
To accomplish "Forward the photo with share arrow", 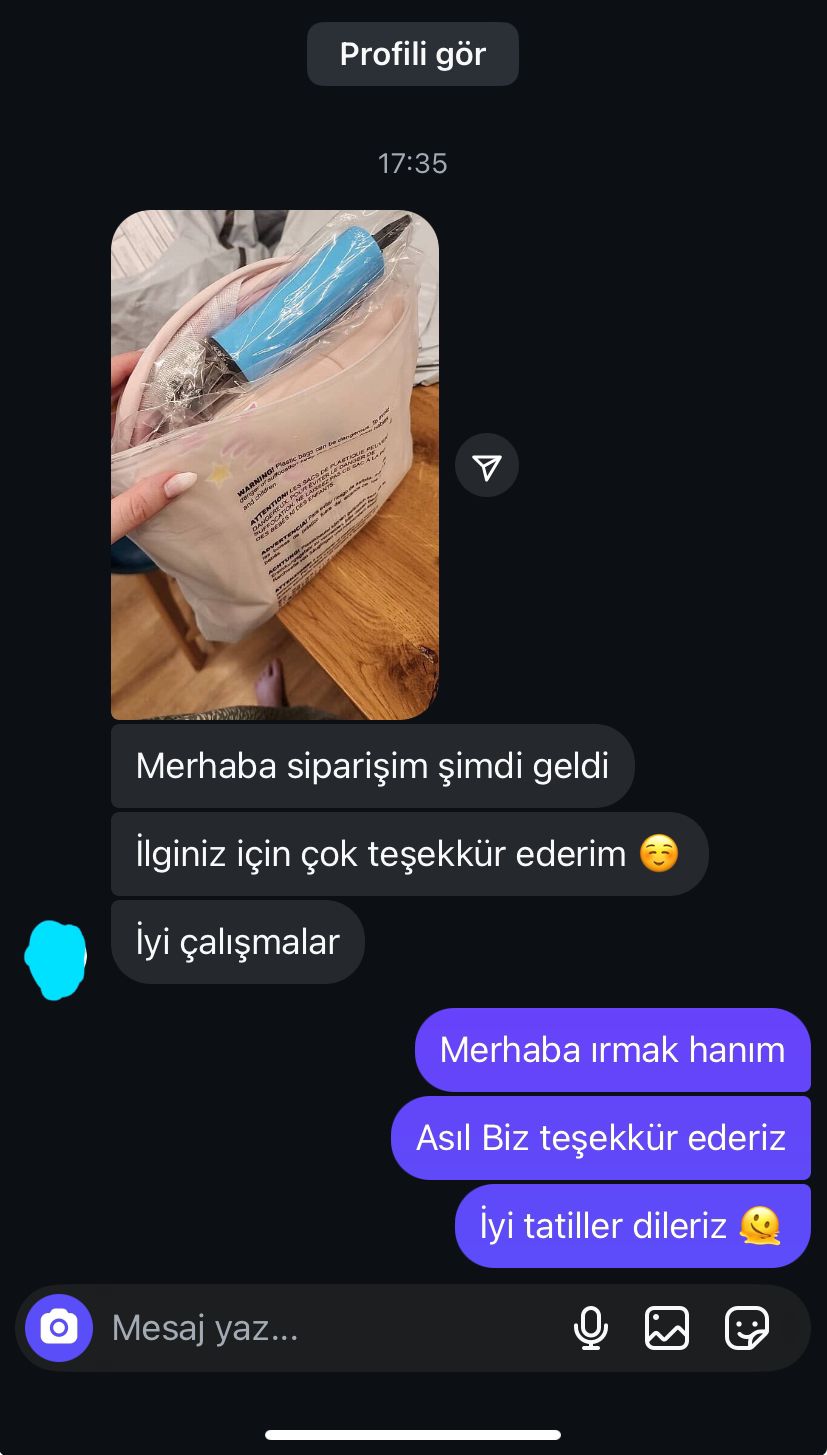I will click(486, 466).
